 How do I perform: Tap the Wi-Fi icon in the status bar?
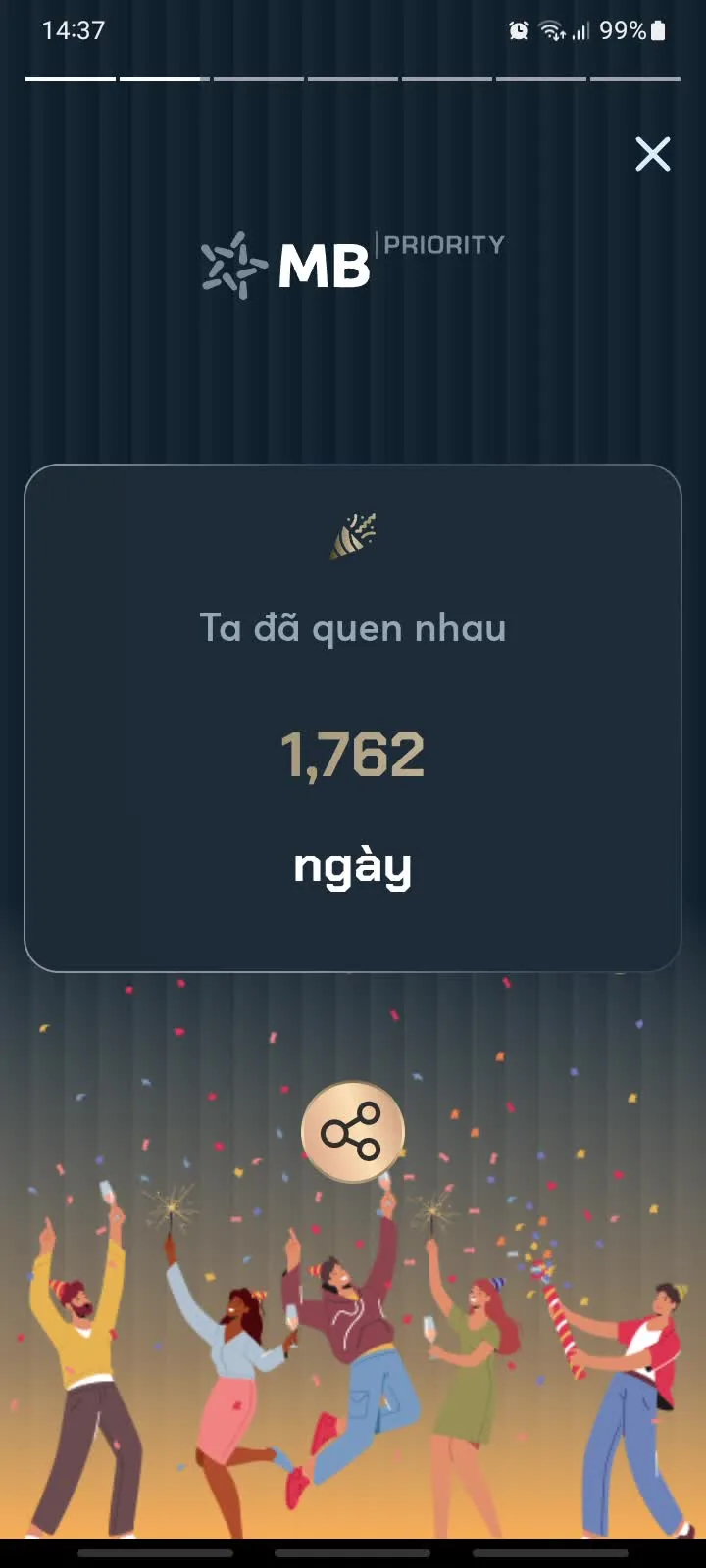pos(549,30)
